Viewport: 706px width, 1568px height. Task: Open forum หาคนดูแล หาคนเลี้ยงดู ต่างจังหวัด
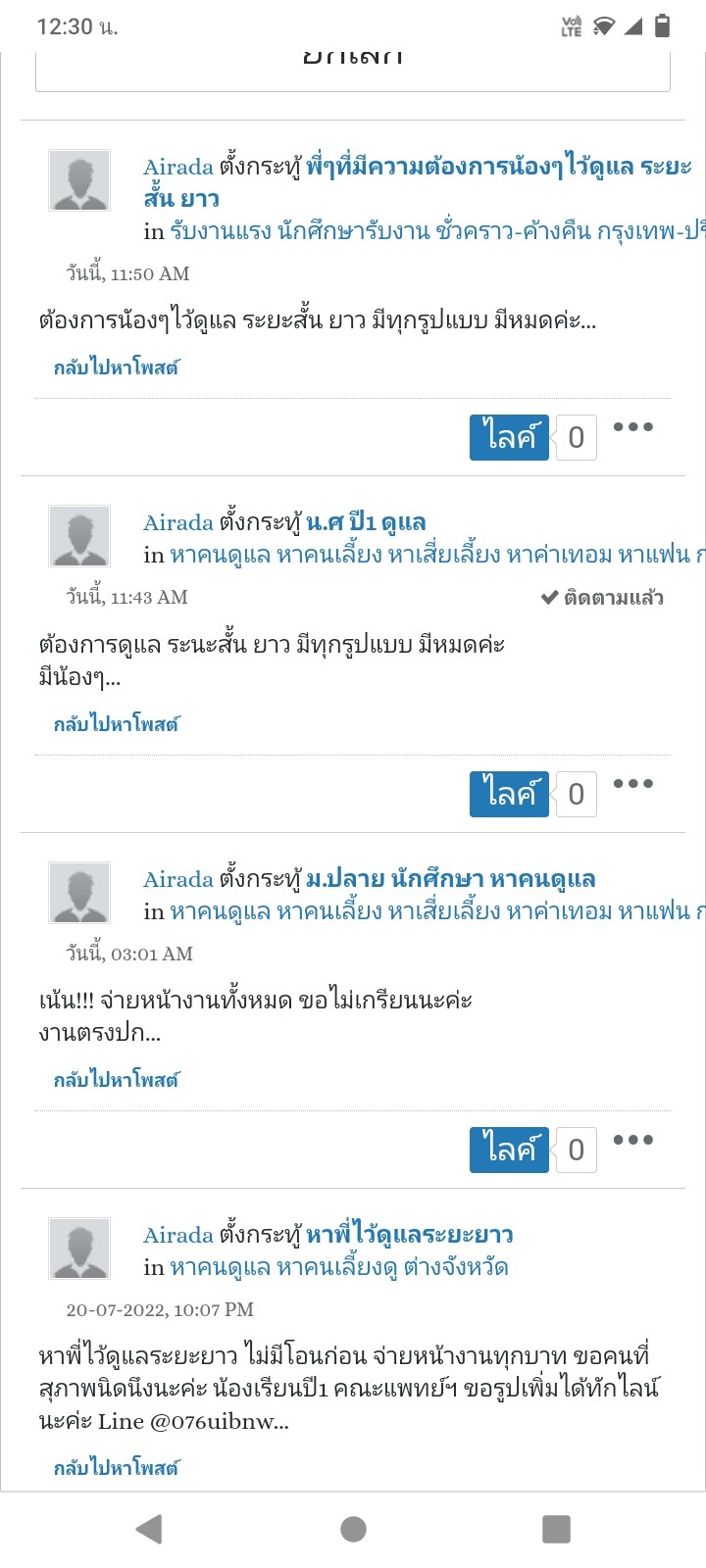pyautogui.click(x=339, y=1267)
